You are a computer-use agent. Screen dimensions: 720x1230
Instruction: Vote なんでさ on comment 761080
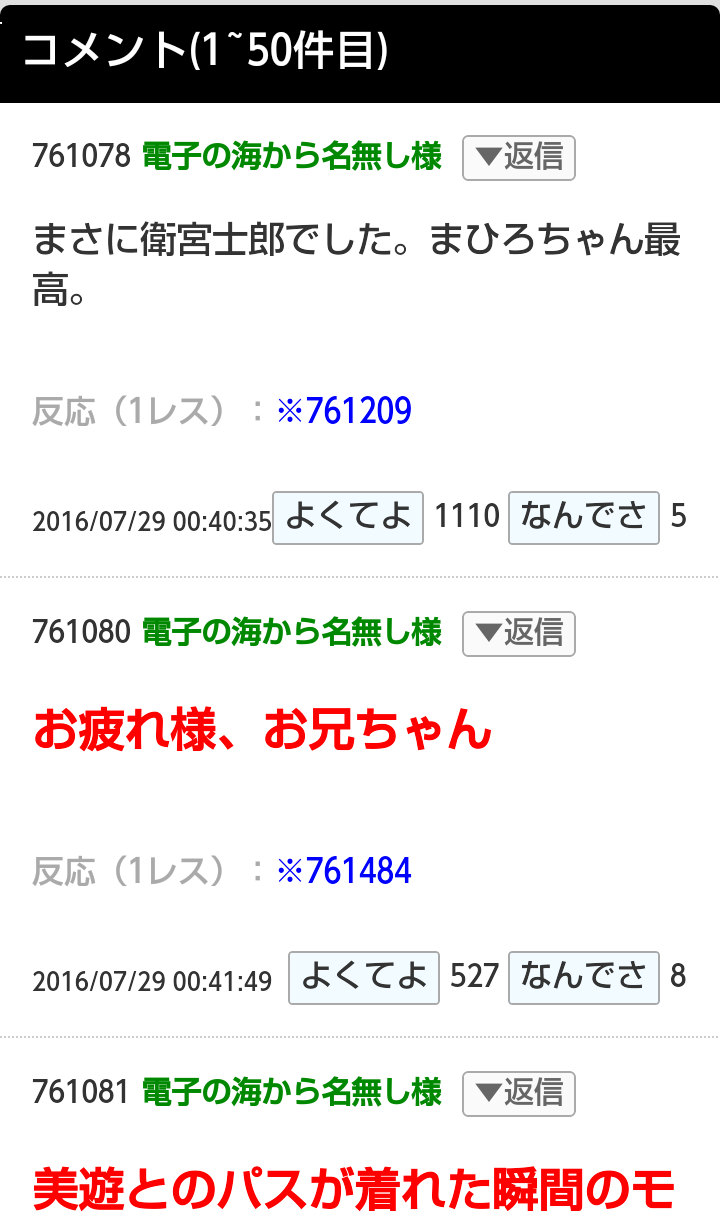[x=584, y=977]
